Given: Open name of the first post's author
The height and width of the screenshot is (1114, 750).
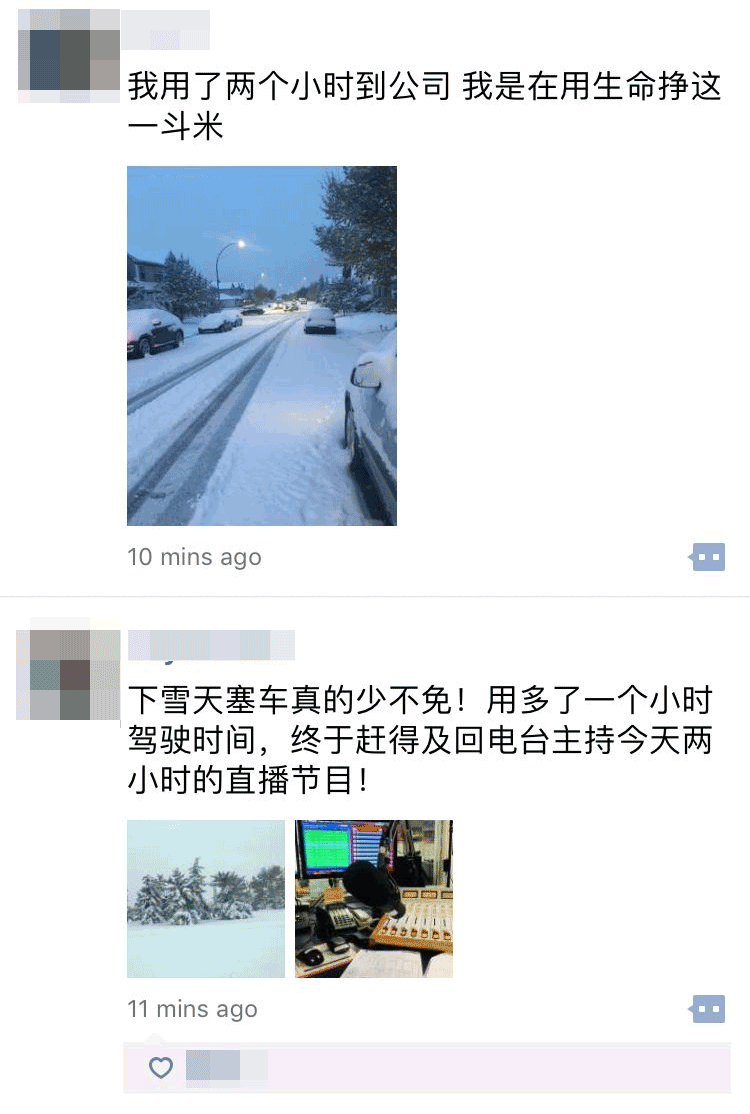Looking at the screenshot, I should [x=166, y=31].
